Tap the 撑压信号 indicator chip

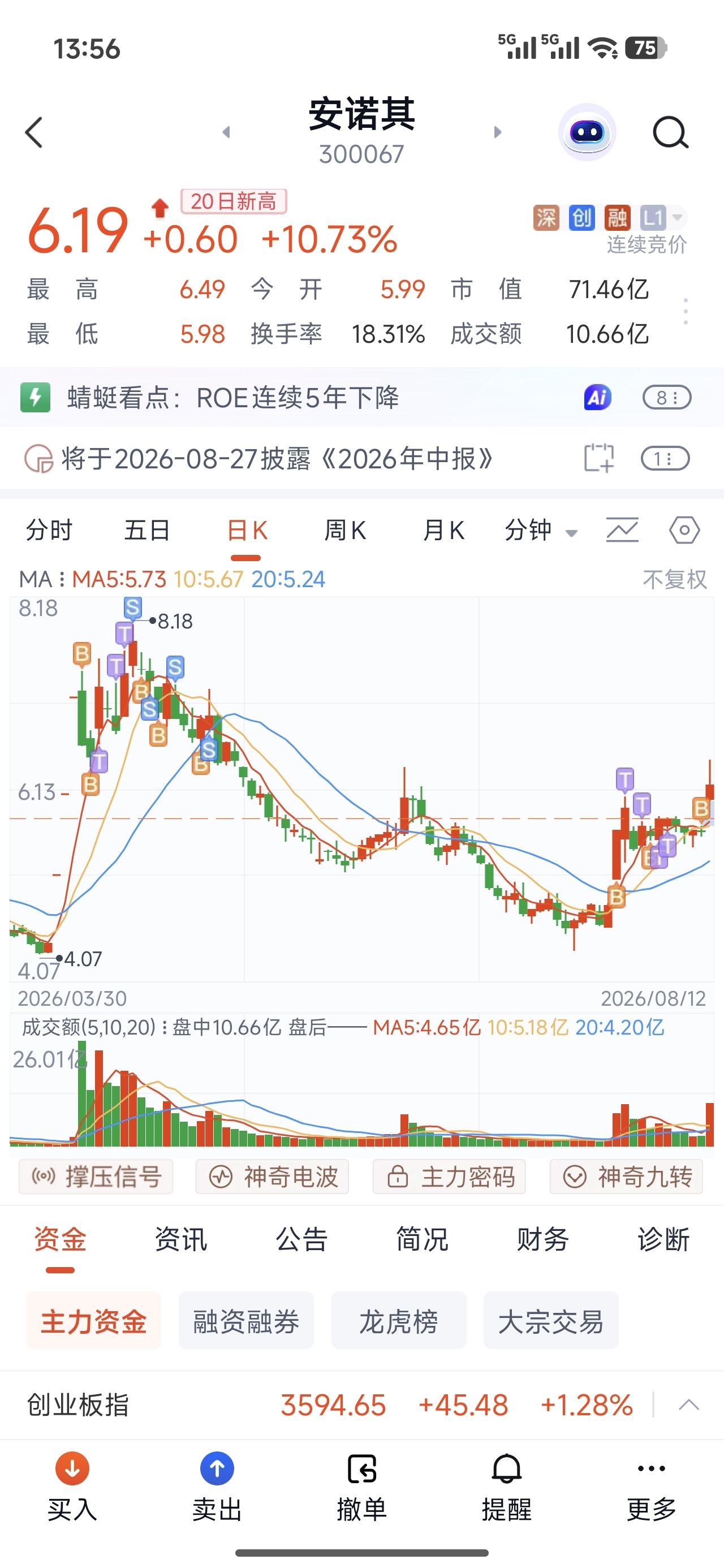pyautogui.click(x=96, y=1177)
